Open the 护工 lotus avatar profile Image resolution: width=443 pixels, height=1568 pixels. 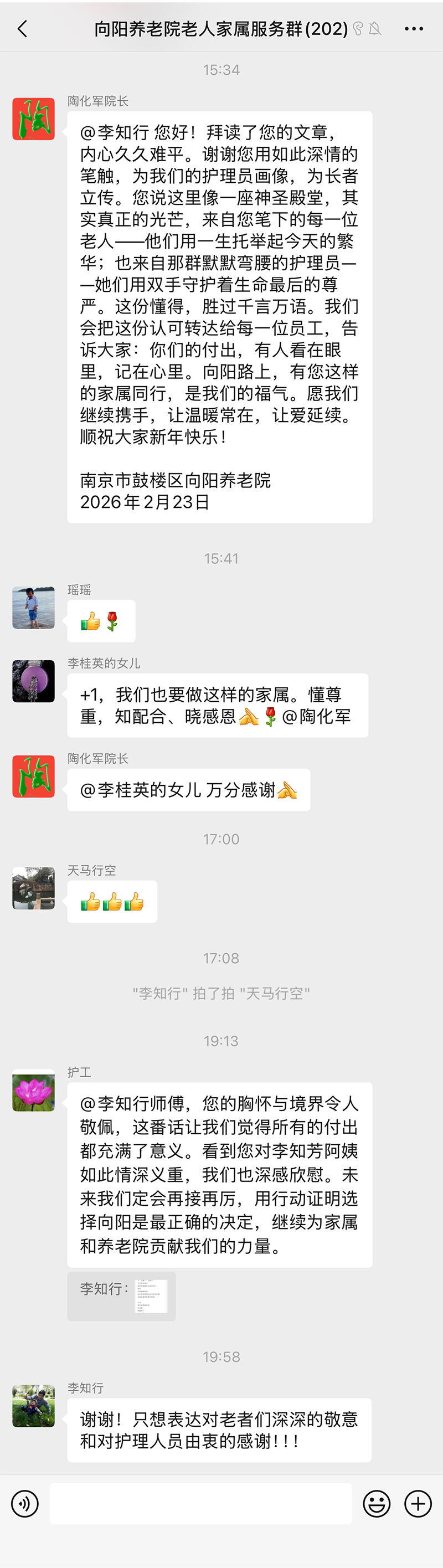33,1090
